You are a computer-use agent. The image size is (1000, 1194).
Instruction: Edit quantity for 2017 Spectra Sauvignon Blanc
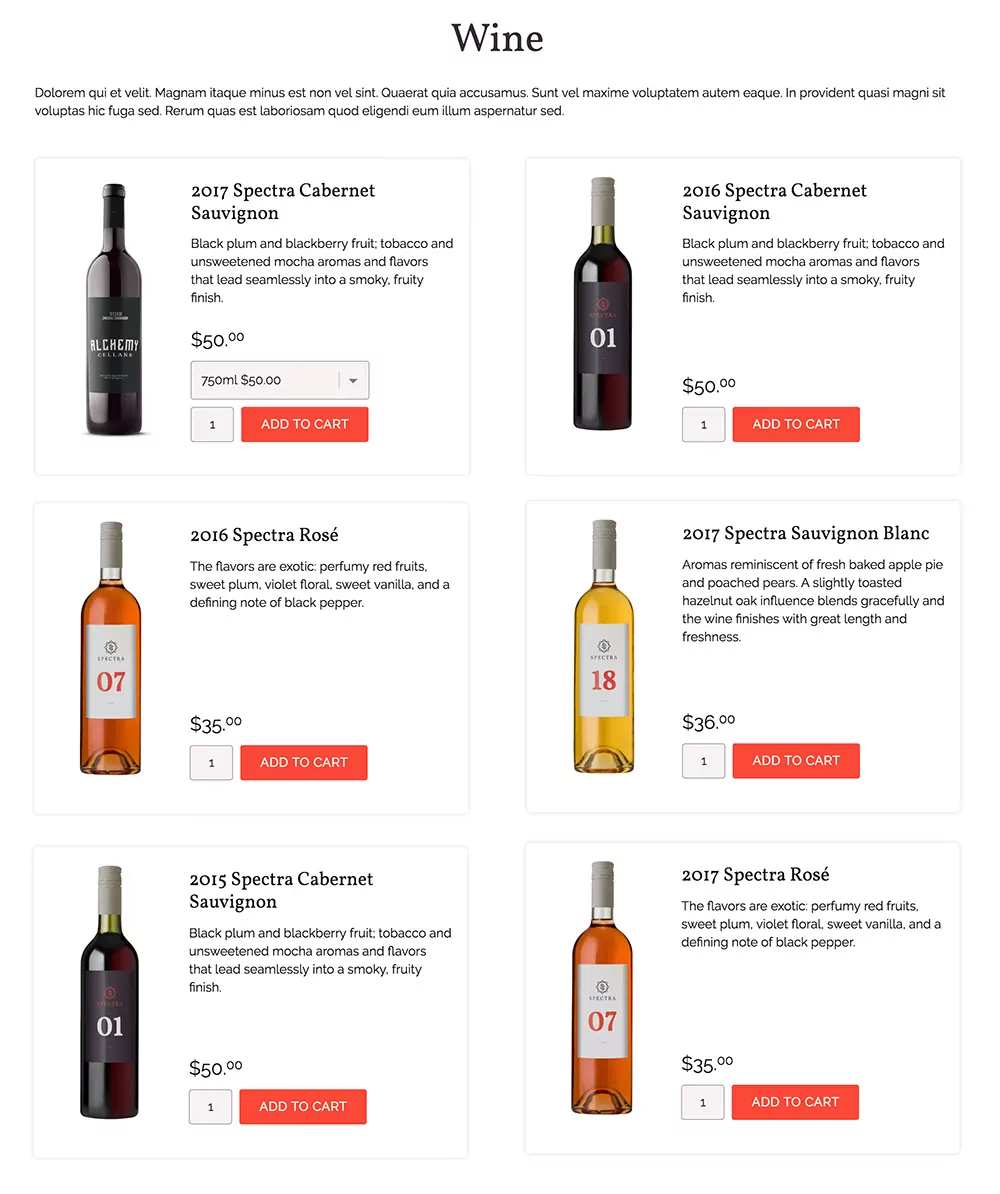point(703,760)
